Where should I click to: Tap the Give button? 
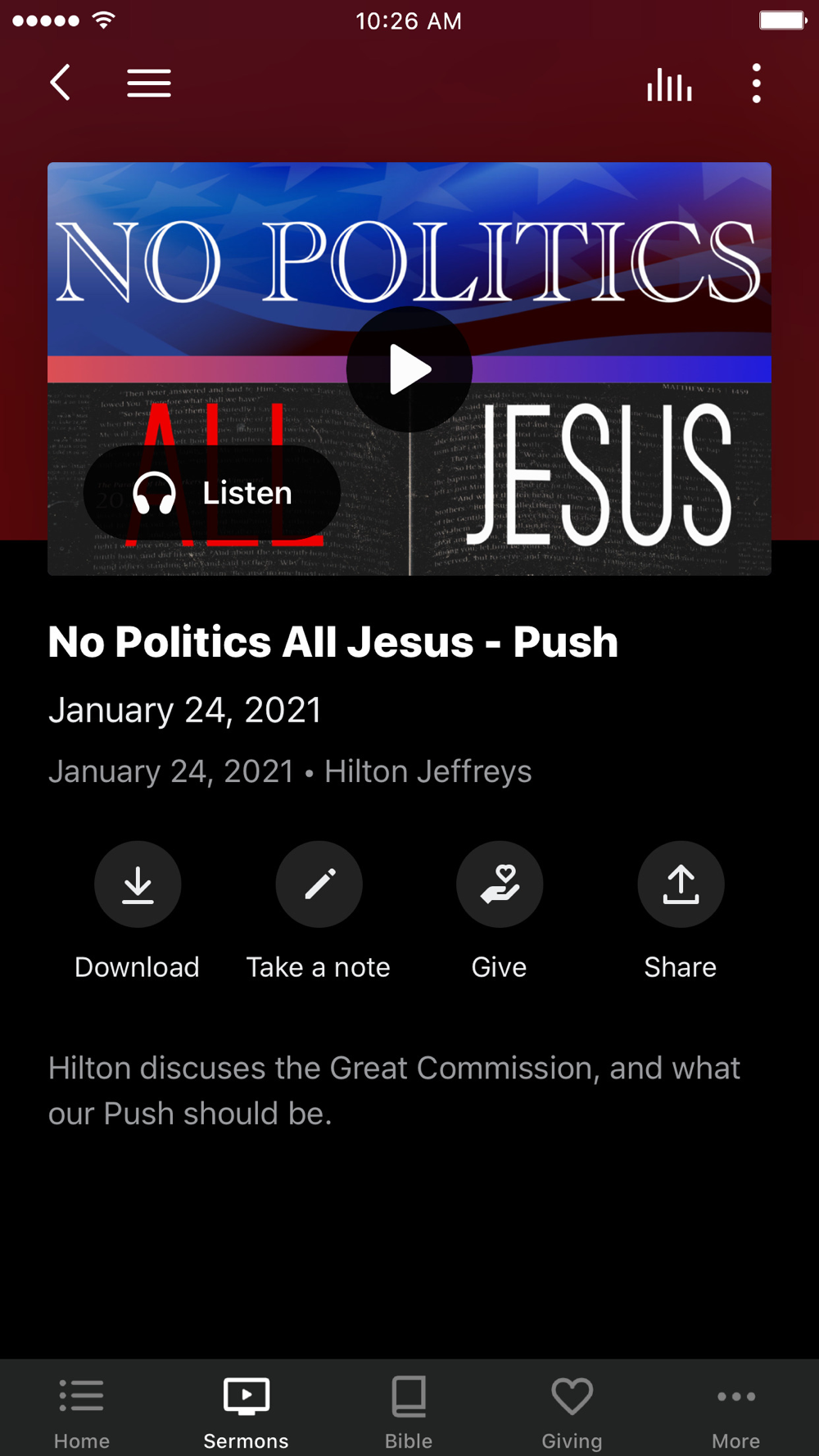[x=500, y=885]
